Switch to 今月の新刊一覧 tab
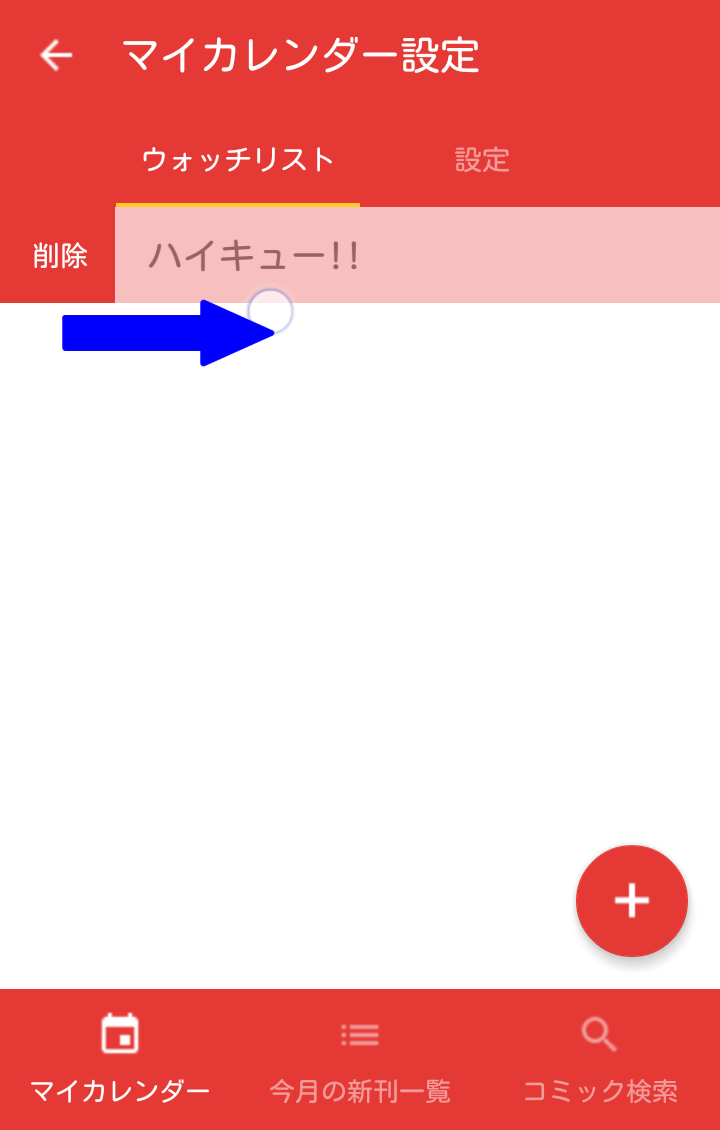This screenshot has width=720, height=1130. click(360, 1060)
